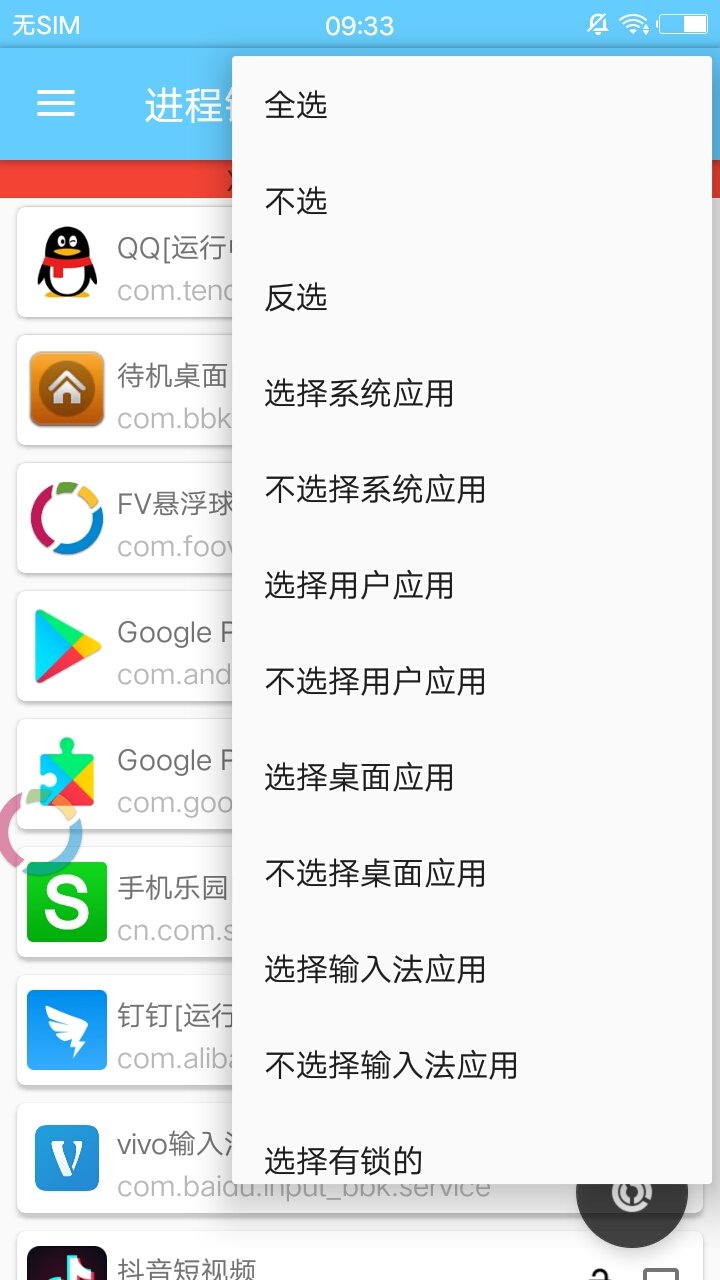Select 选择桌面应用 menu entry
Viewport: 720px width, 1280px height.
[357, 777]
